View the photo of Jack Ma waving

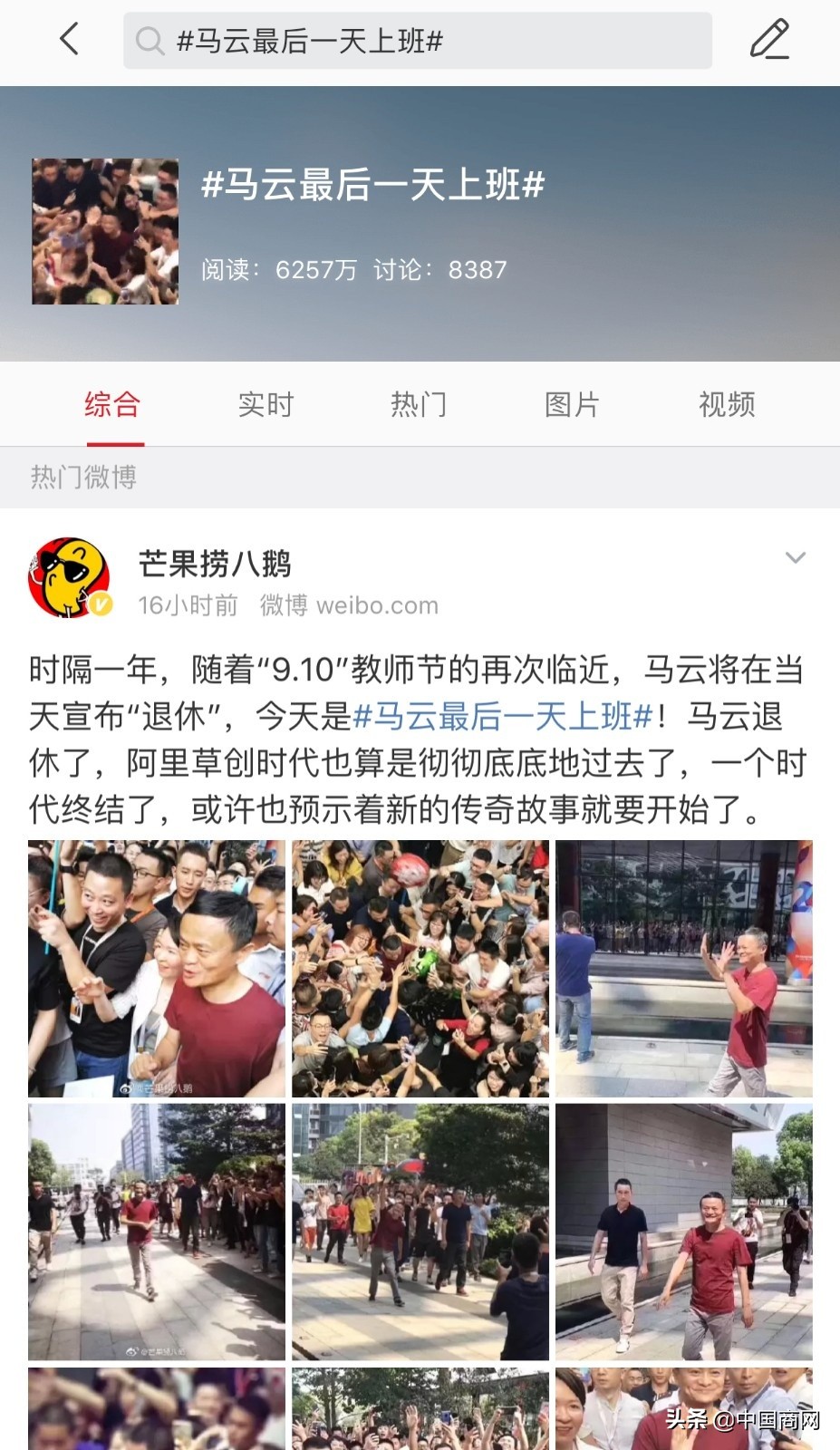point(685,969)
